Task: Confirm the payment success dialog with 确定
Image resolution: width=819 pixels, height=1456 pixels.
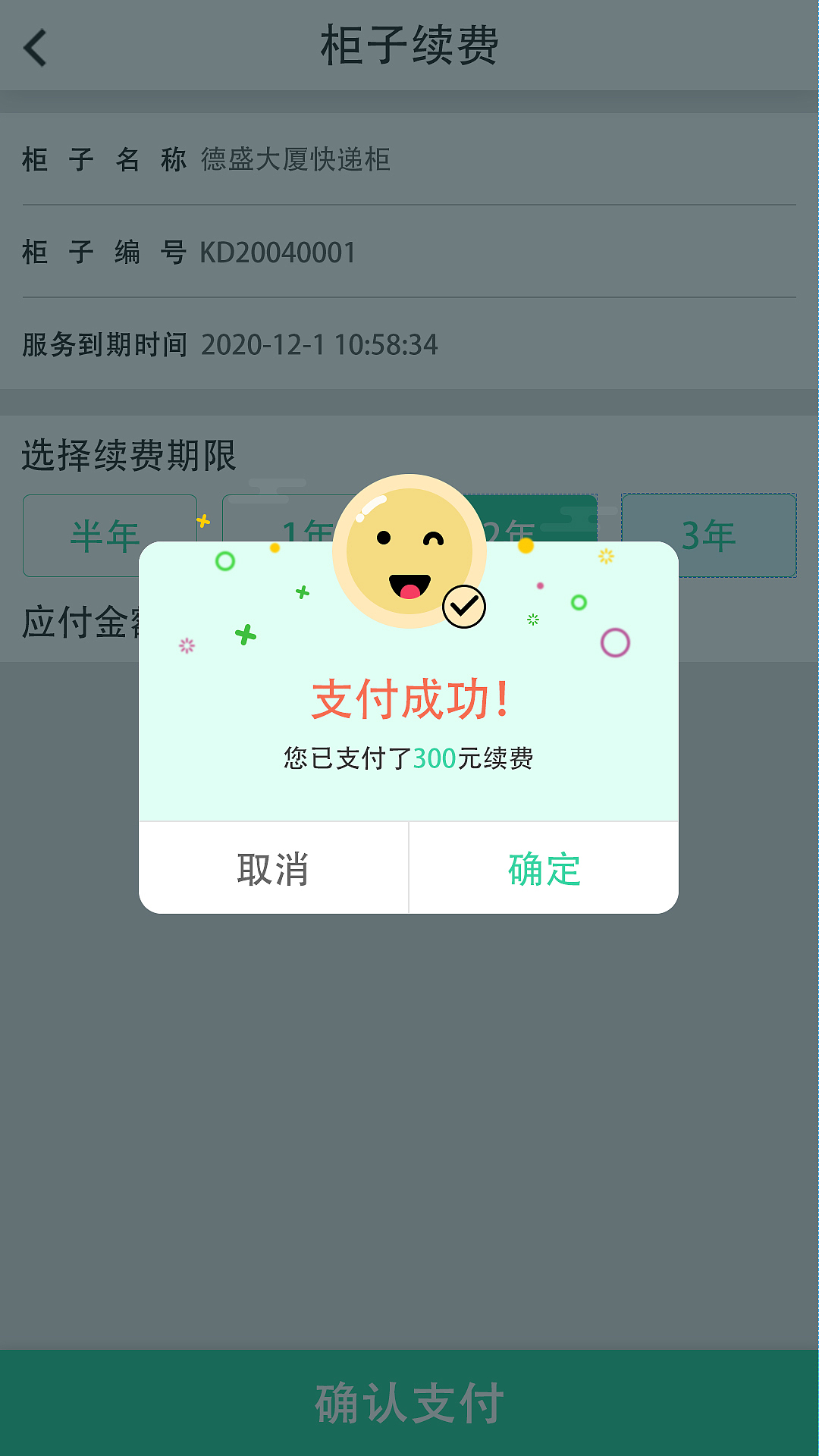Action: click(x=544, y=868)
